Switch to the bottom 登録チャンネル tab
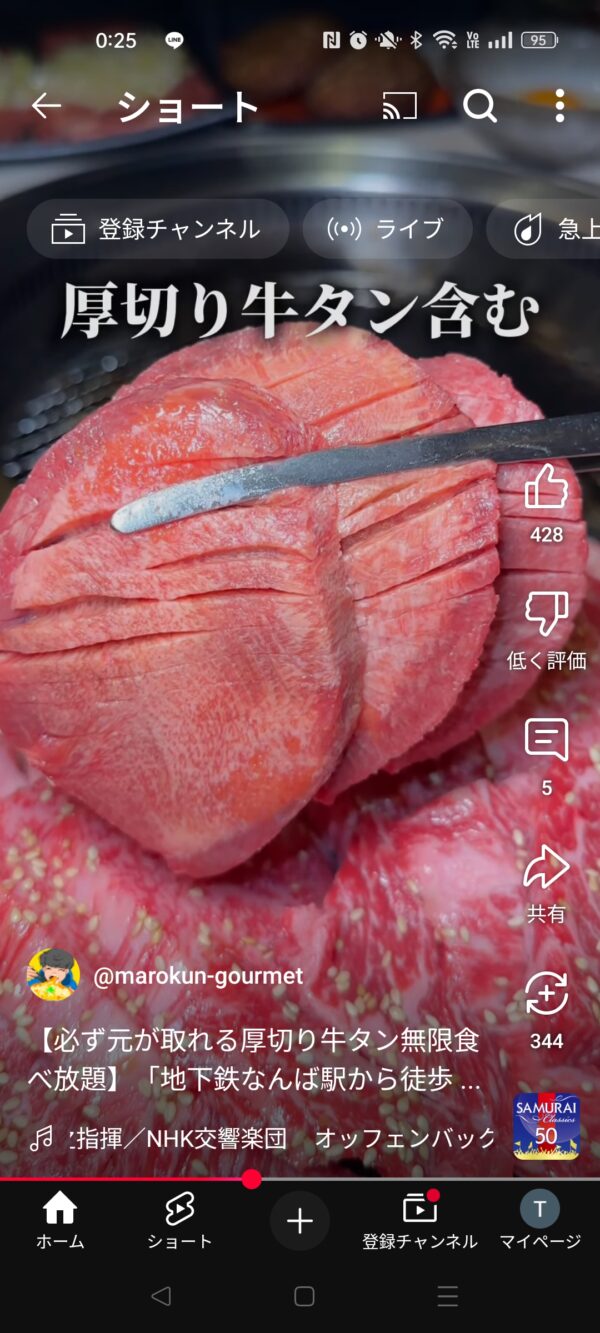 click(420, 1221)
